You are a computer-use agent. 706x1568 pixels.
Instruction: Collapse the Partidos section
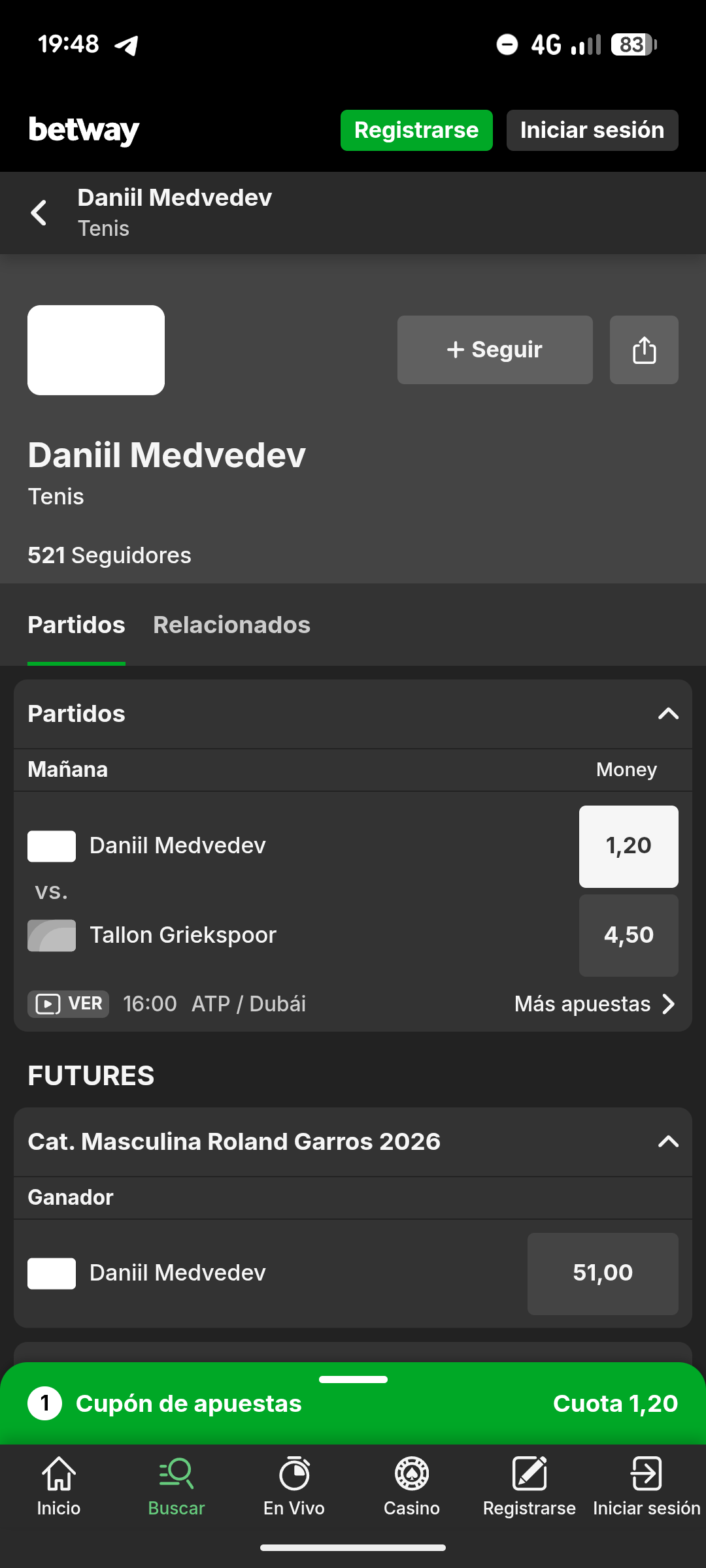coord(667,713)
